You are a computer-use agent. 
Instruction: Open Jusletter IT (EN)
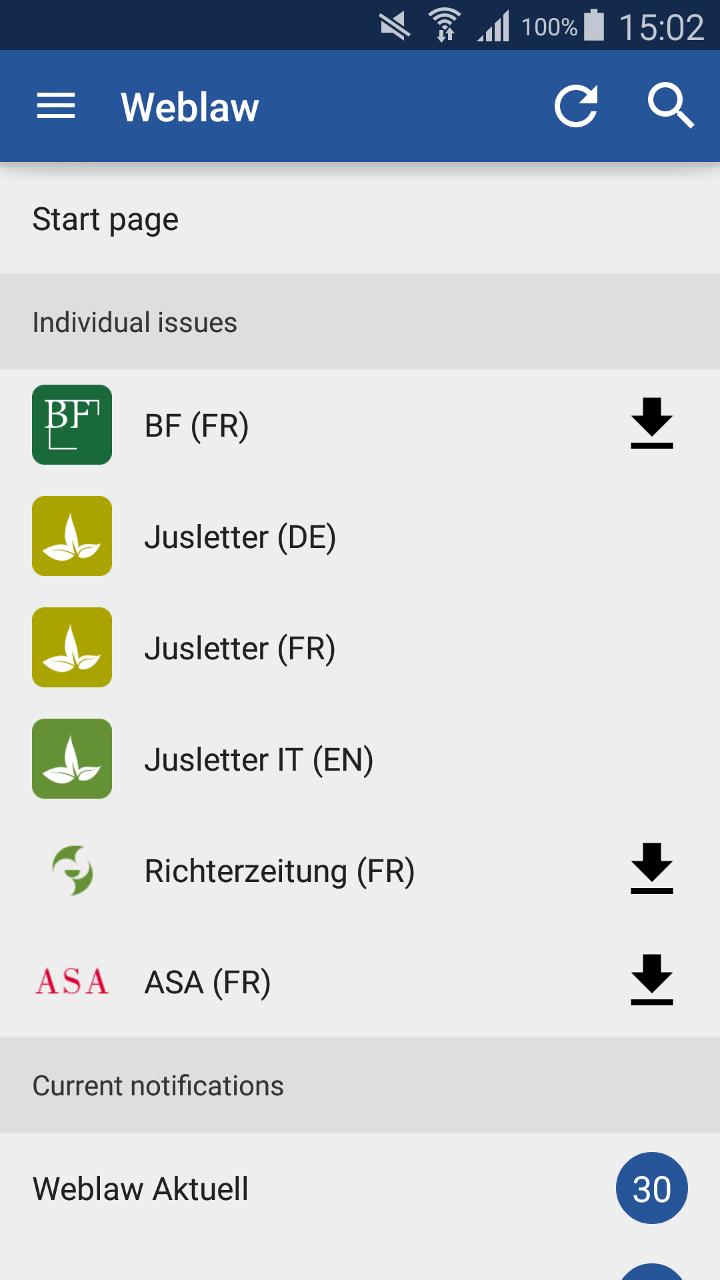258,760
